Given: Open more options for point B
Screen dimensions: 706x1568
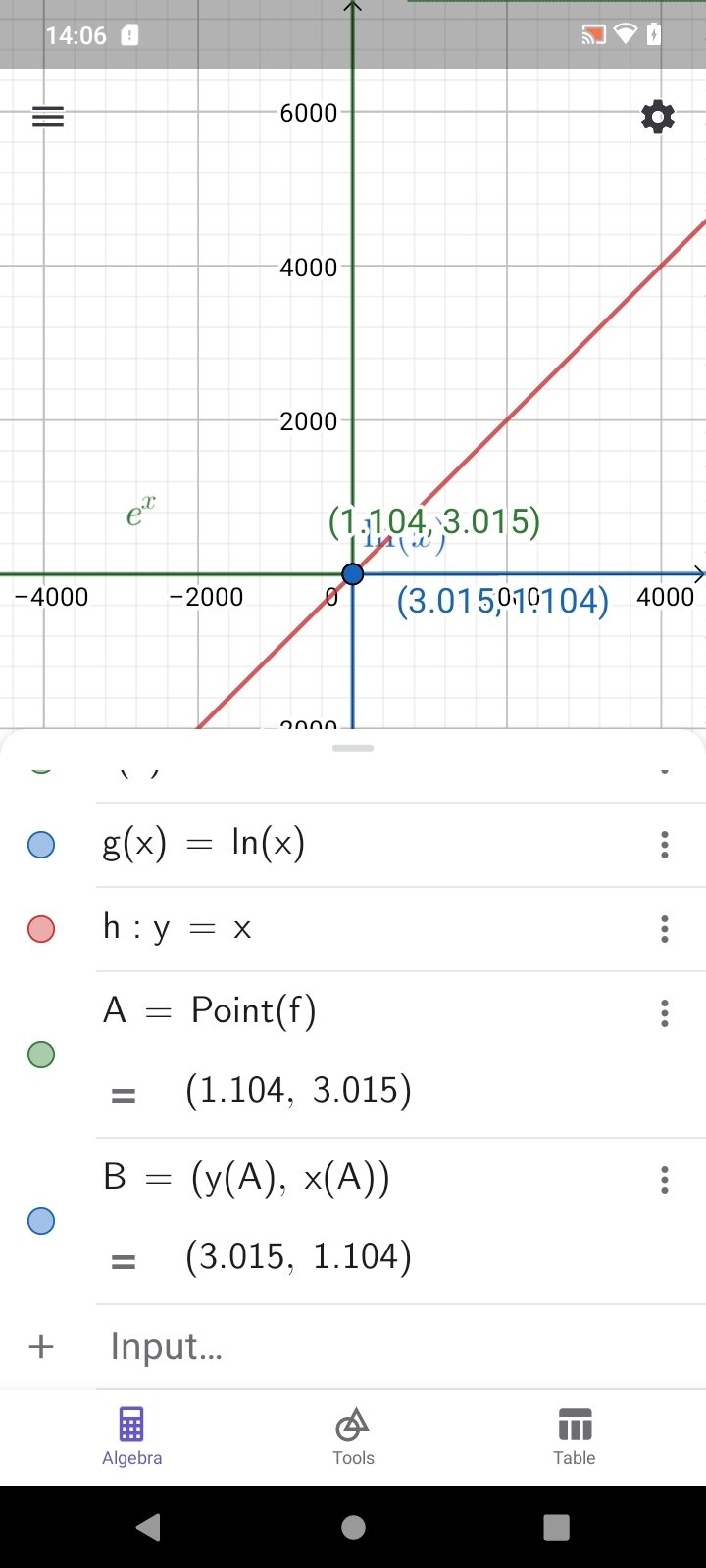Looking at the screenshot, I should tap(665, 1179).
